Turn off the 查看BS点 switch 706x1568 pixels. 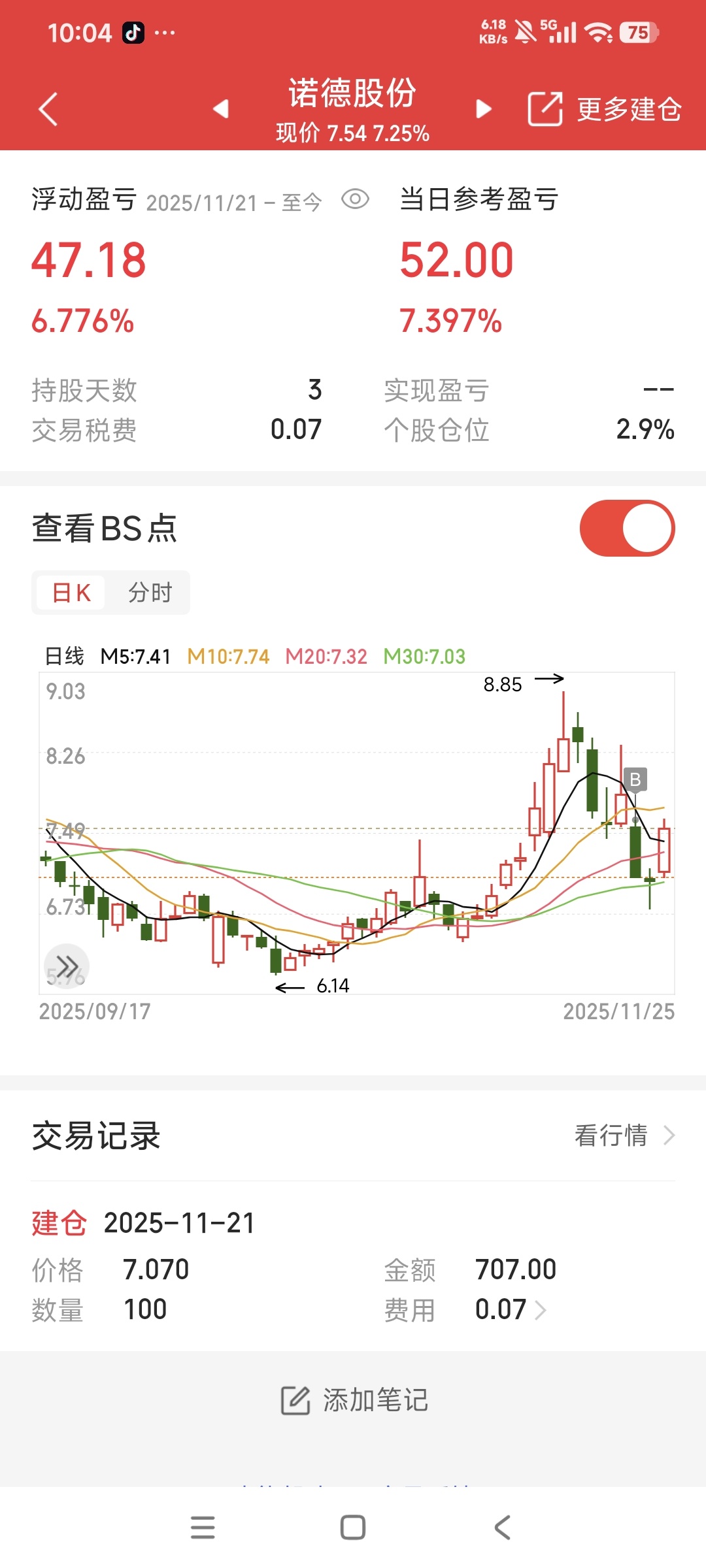pos(627,528)
